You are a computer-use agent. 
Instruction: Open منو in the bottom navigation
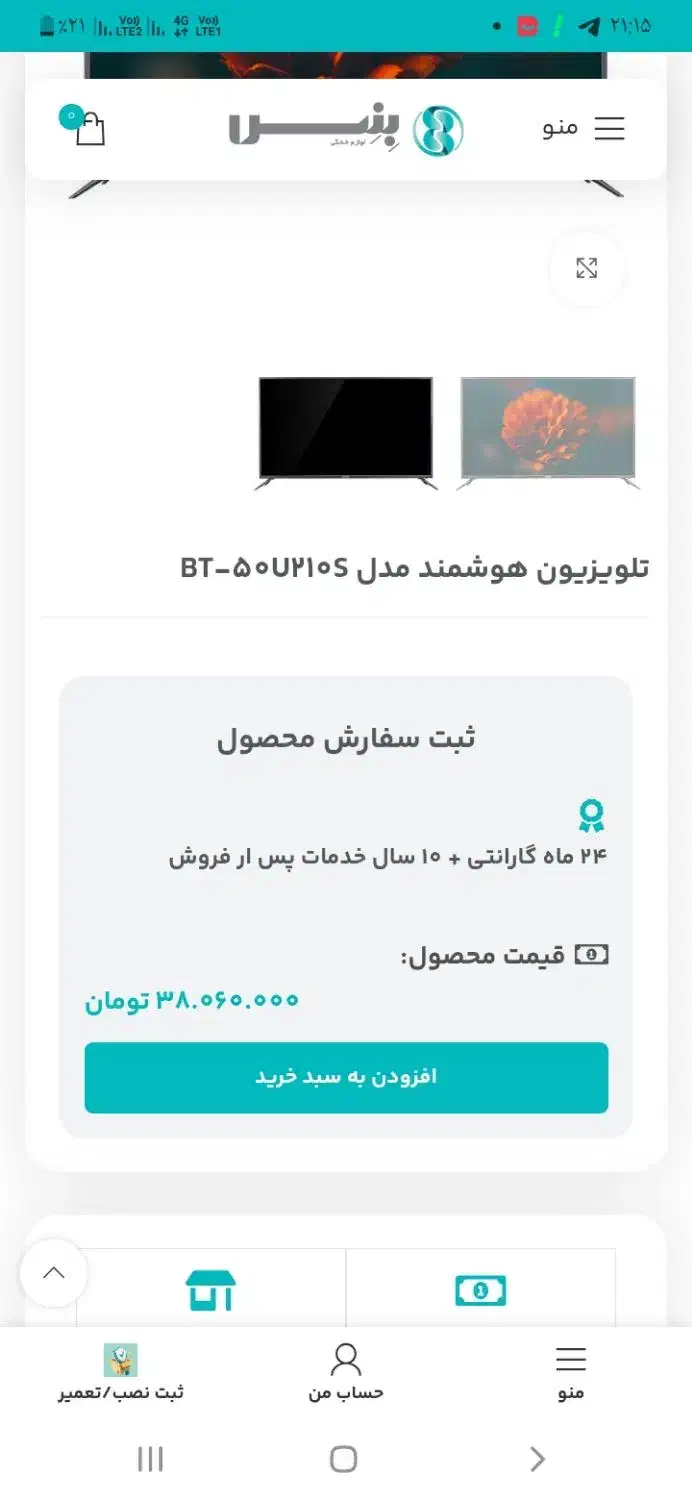[570, 1372]
